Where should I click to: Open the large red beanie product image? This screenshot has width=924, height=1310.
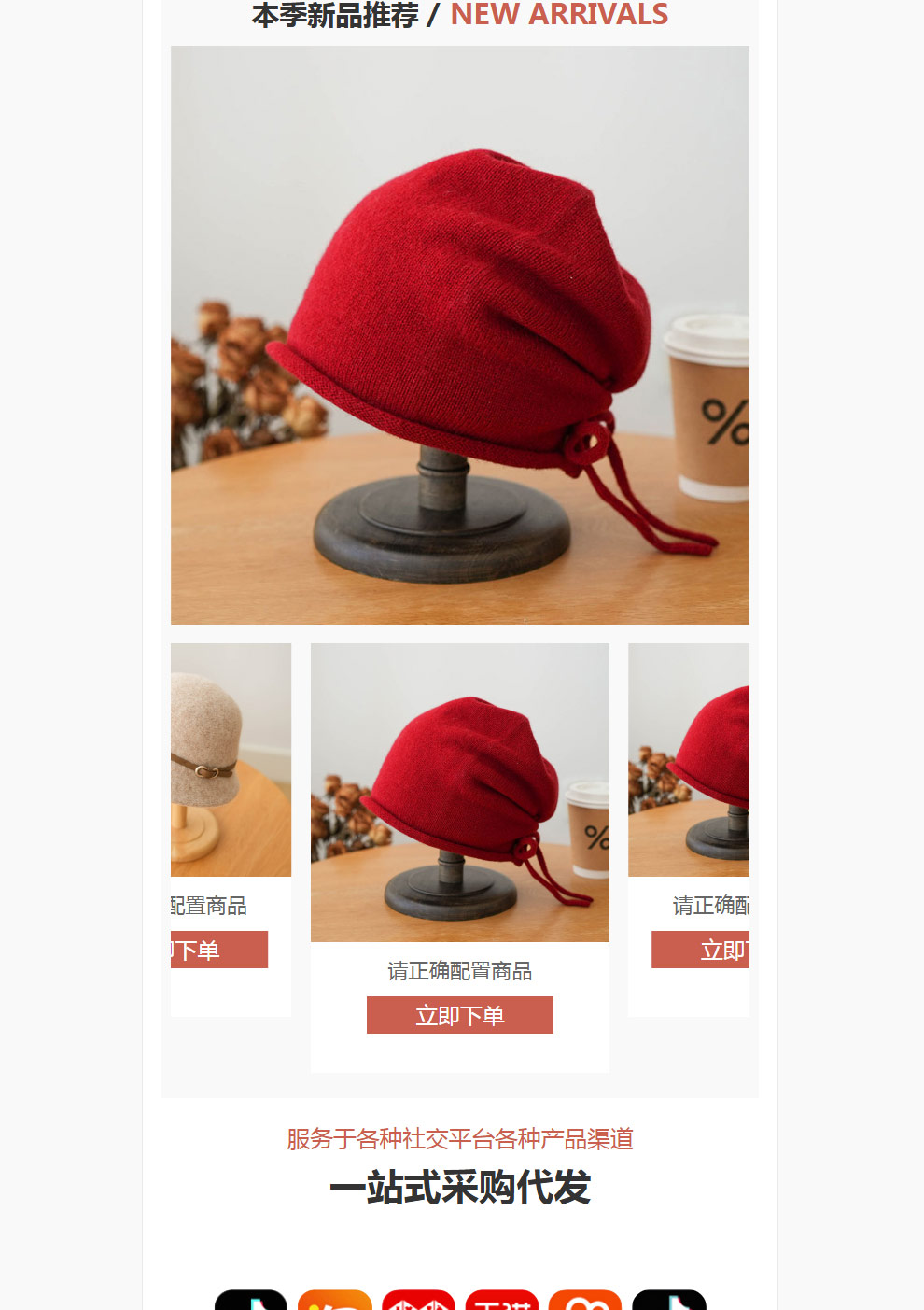pos(459,334)
